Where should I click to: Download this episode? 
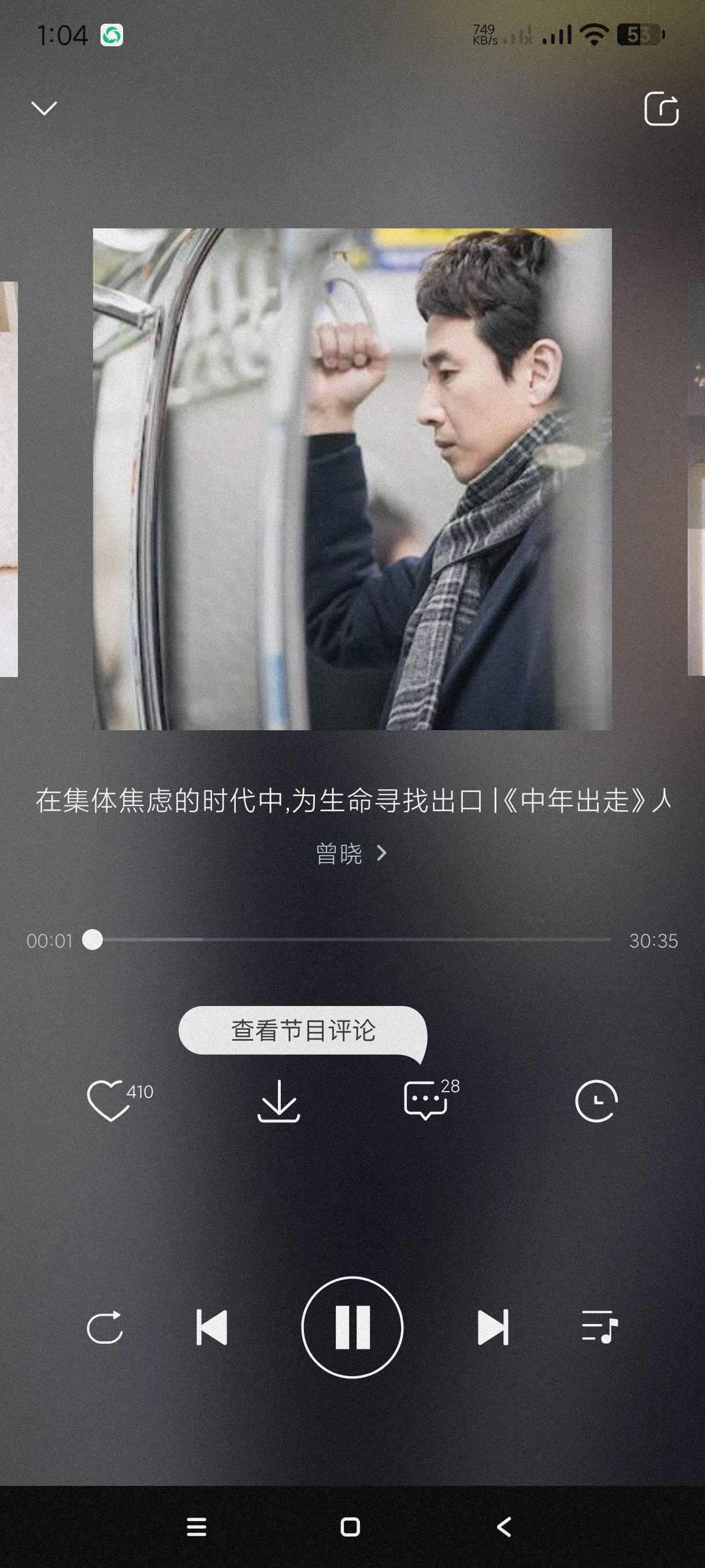point(279,1100)
